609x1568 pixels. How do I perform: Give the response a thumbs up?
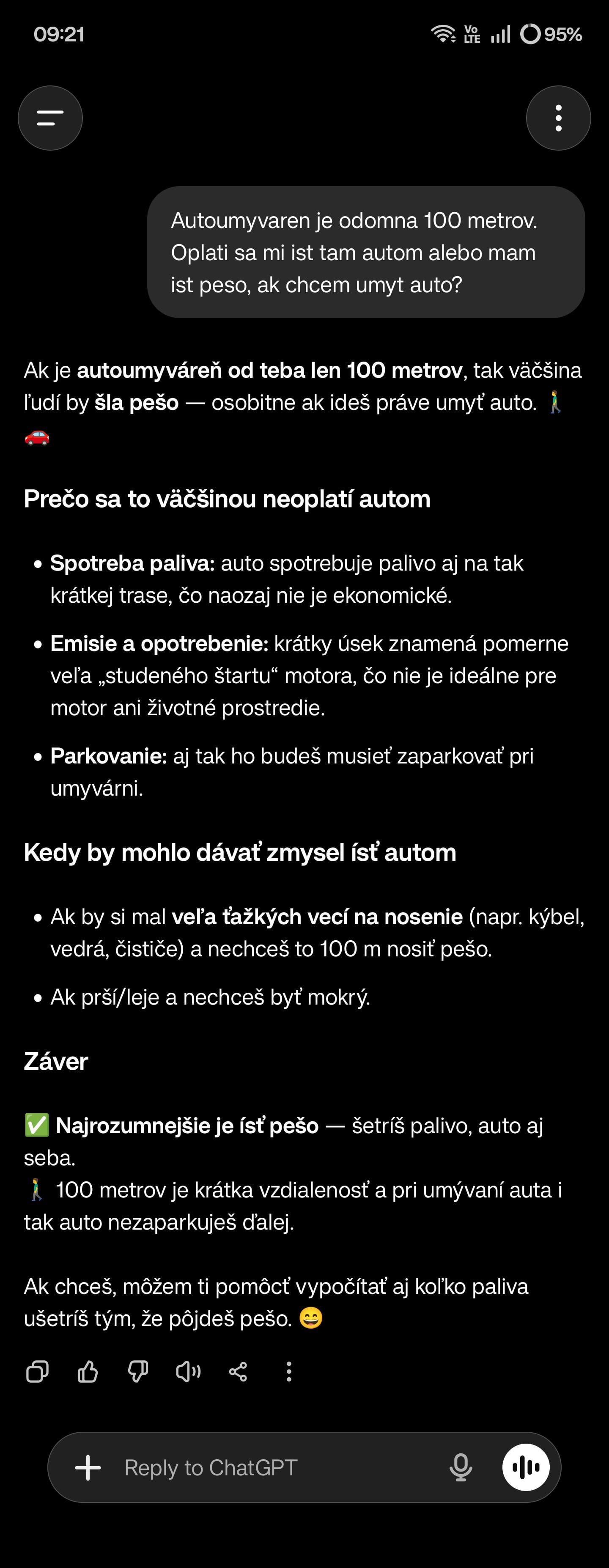[x=88, y=1372]
